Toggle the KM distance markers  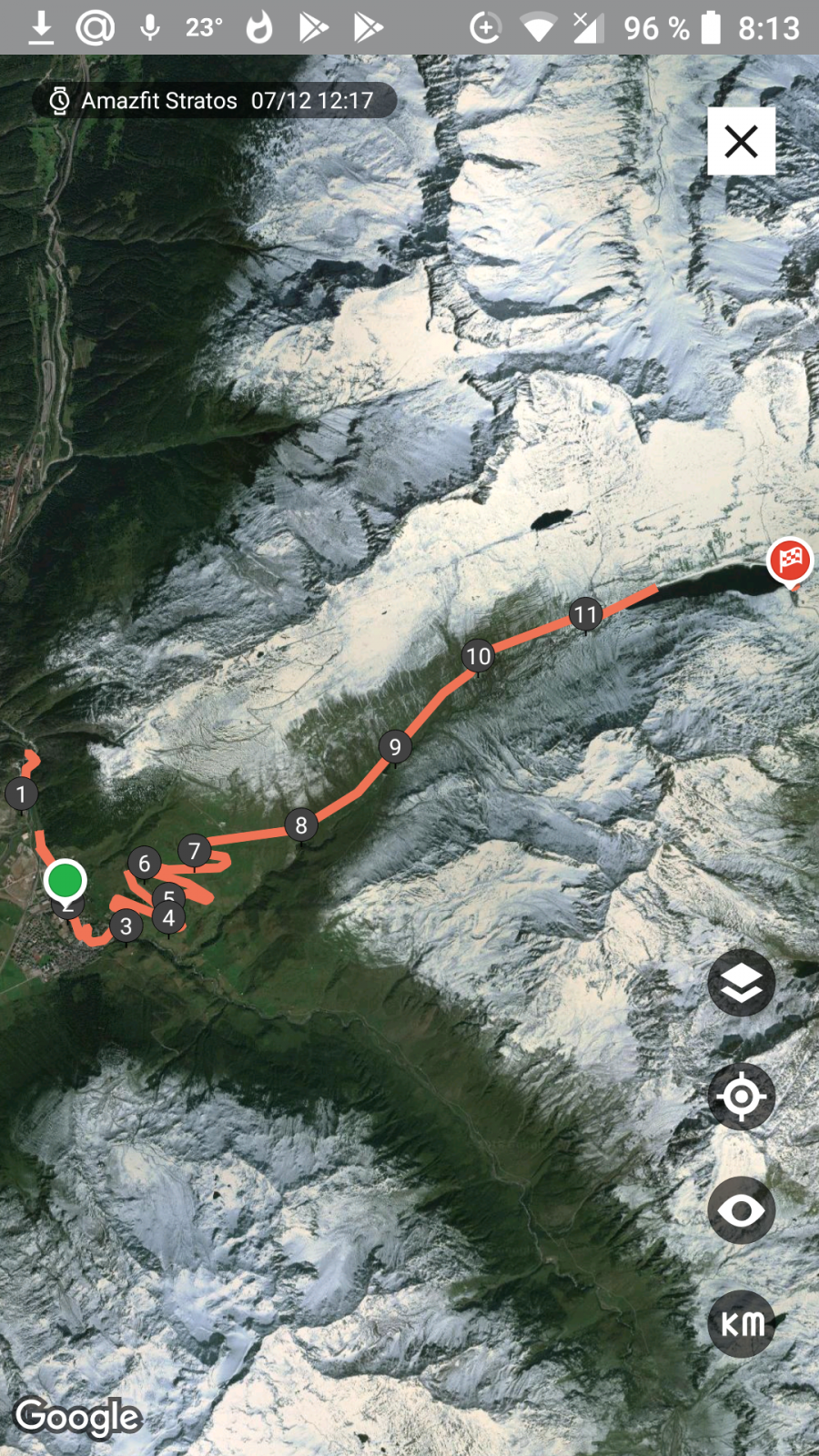(742, 1324)
